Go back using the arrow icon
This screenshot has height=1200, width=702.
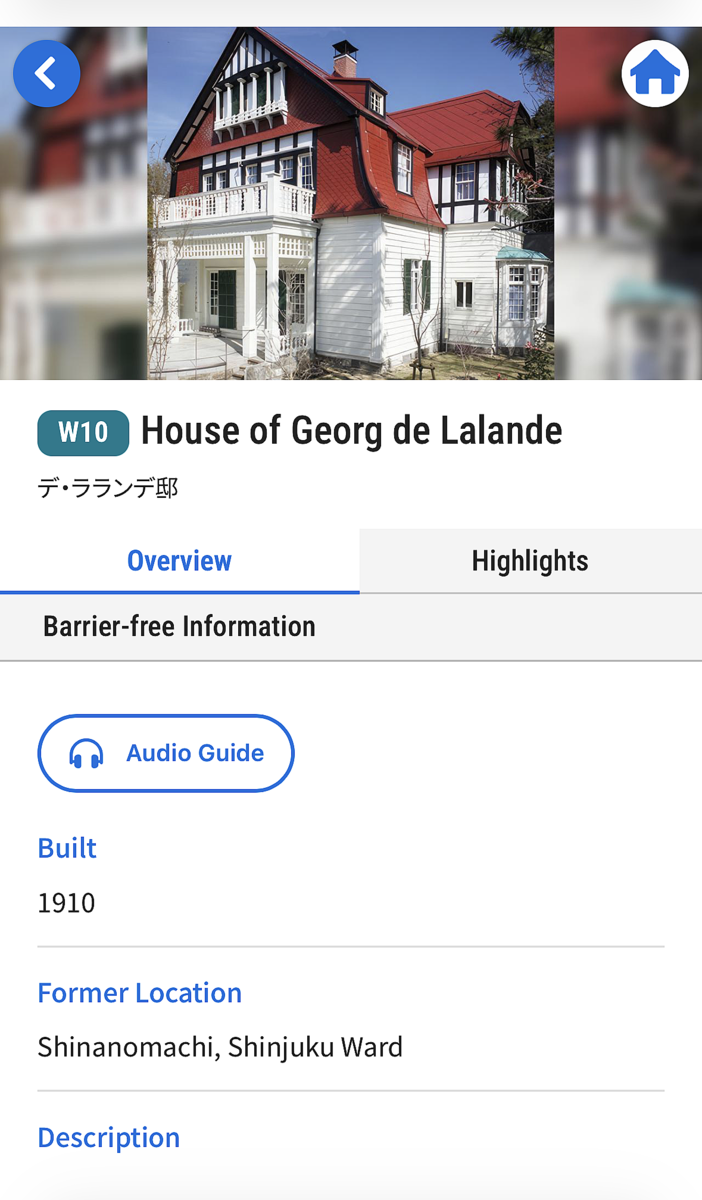[46, 73]
